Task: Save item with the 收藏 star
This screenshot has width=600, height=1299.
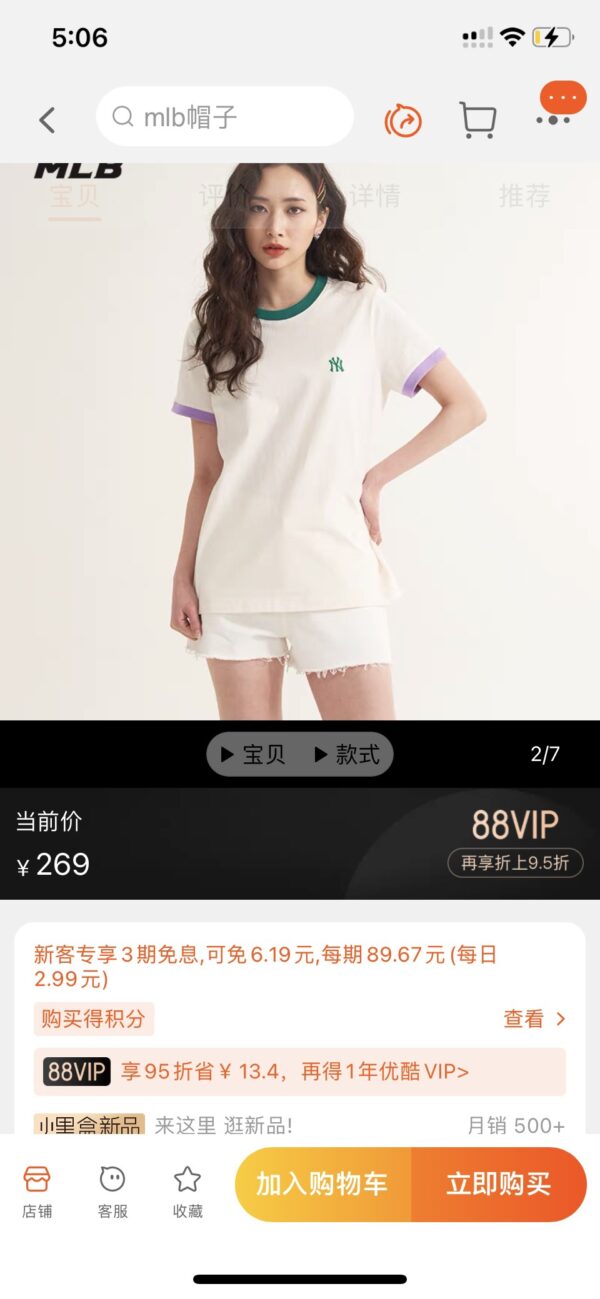Action: coord(187,1192)
